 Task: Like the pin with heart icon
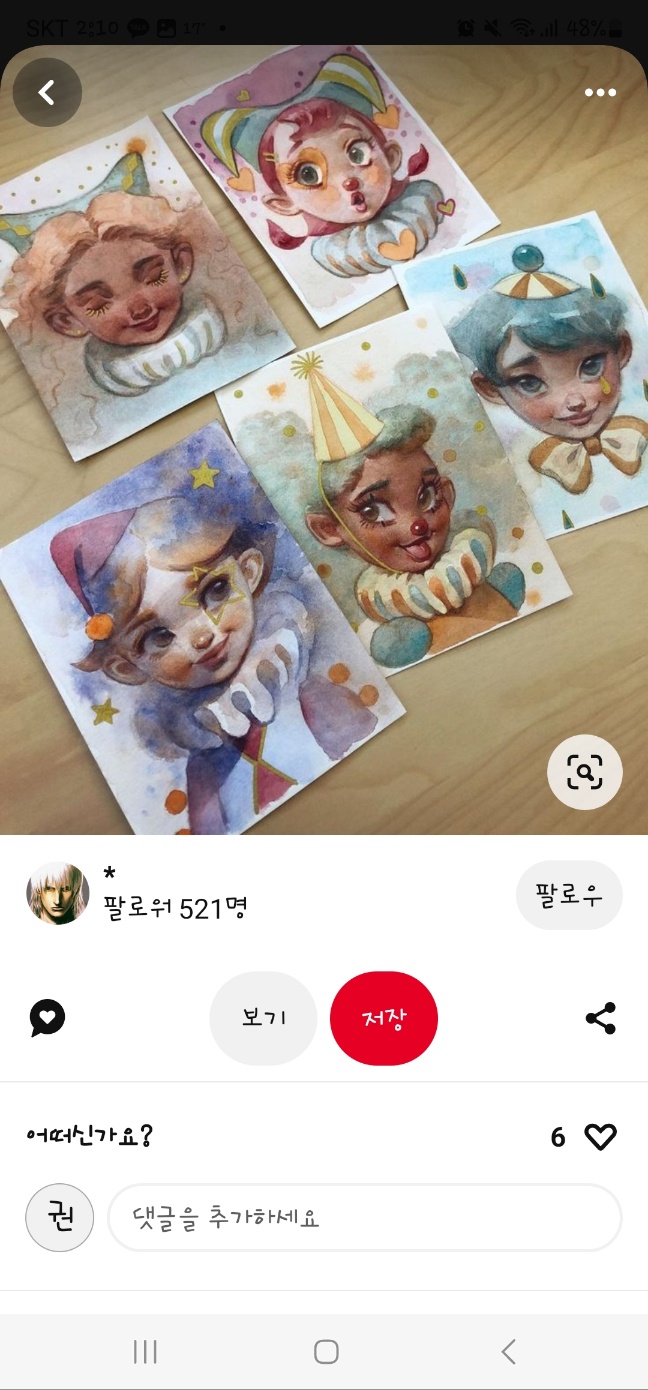coord(600,1137)
